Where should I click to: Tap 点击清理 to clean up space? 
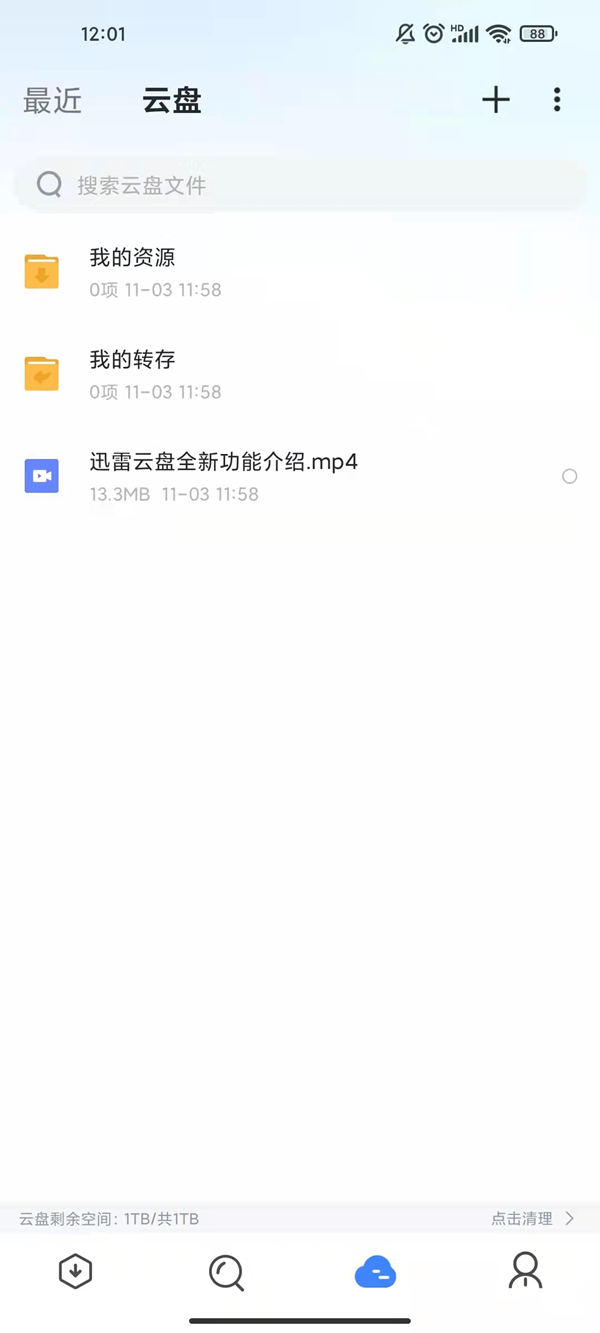pos(532,1219)
